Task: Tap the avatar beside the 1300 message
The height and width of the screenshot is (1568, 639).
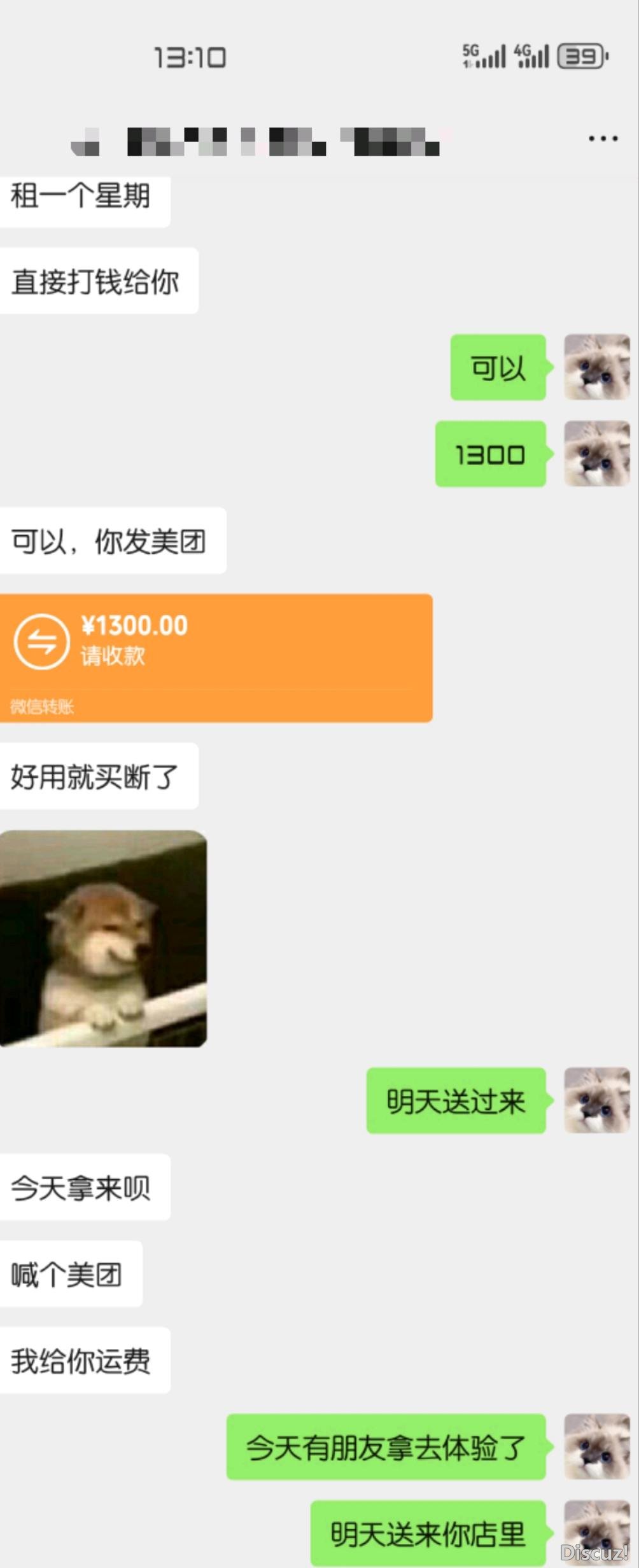Action: click(x=596, y=454)
